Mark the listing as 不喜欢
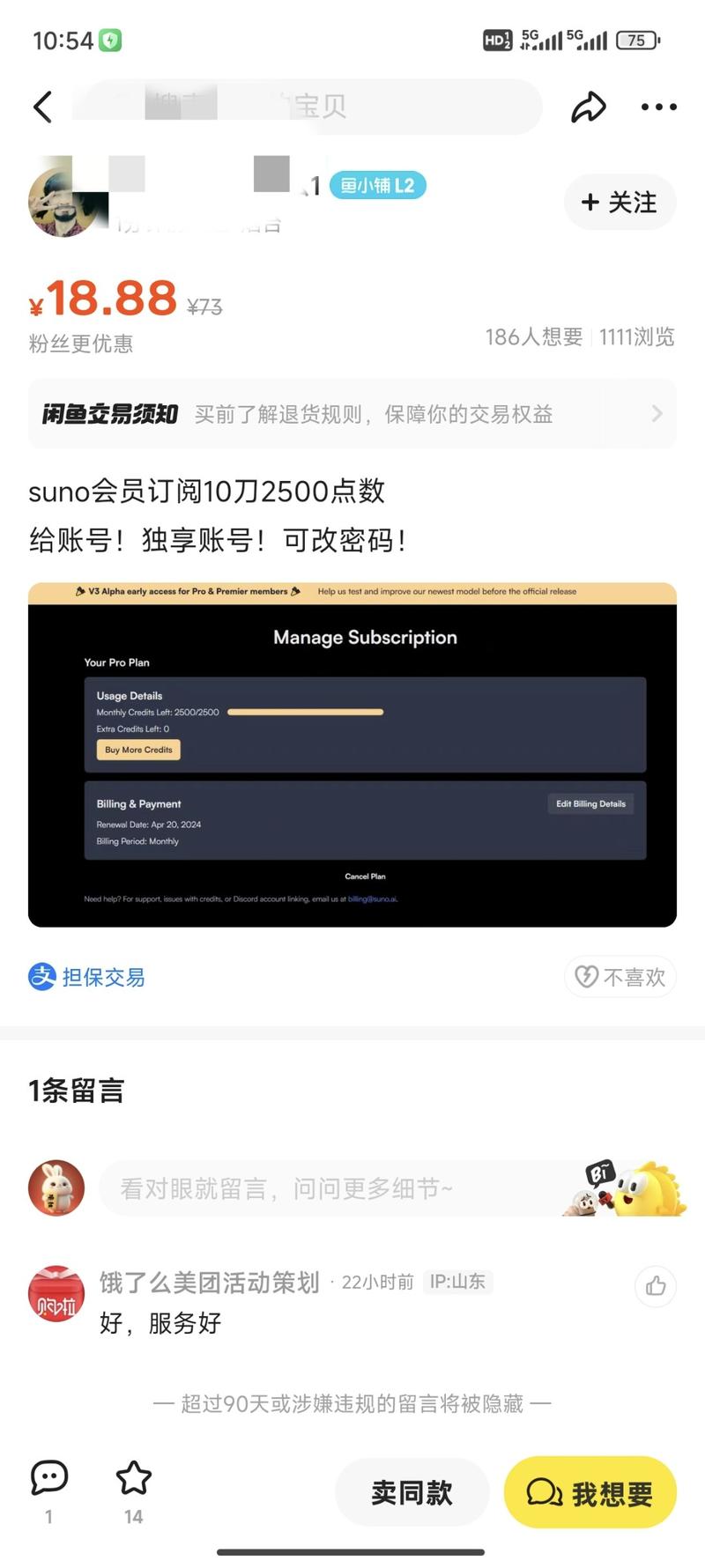Viewport: 705px width, 1568px height. coord(620,976)
